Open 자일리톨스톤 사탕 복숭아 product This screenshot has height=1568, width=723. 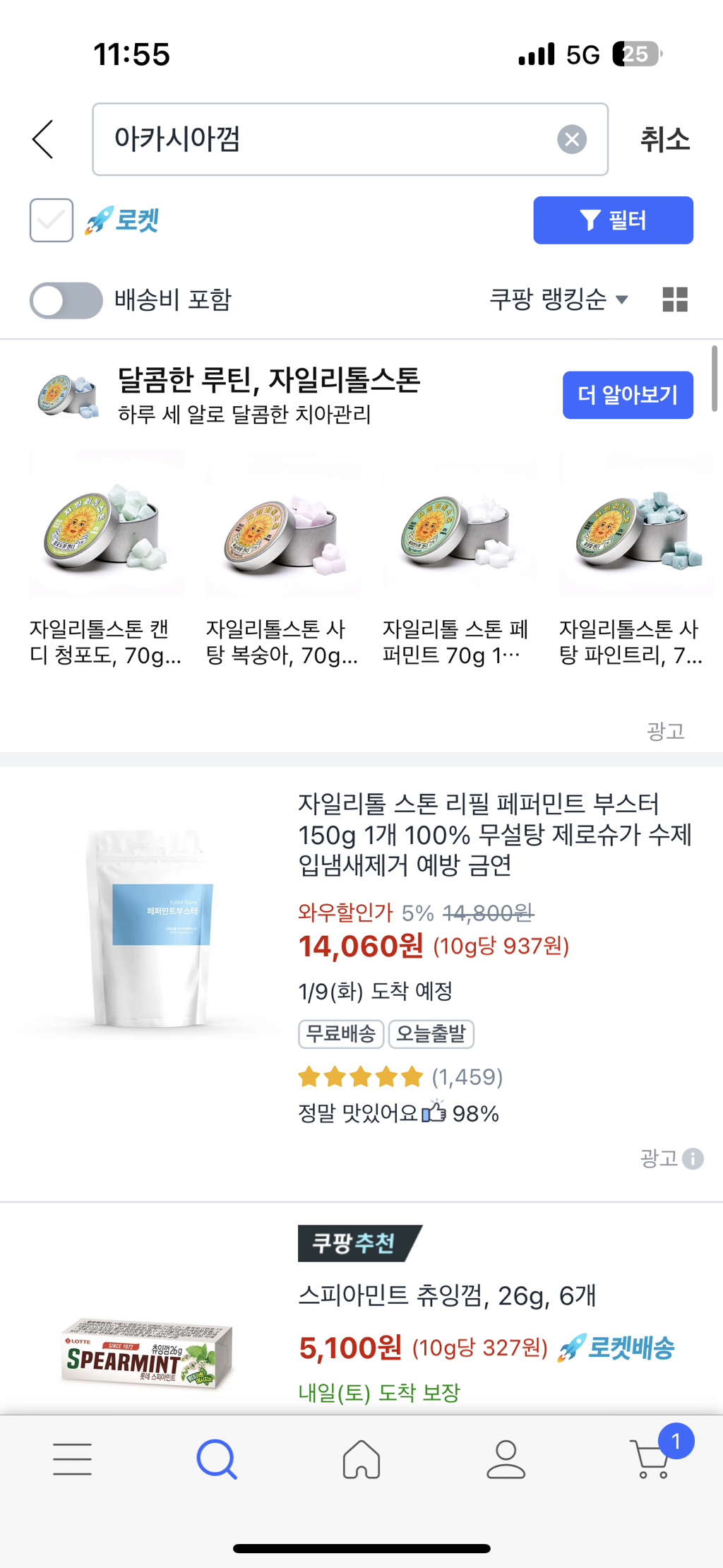coord(282,558)
